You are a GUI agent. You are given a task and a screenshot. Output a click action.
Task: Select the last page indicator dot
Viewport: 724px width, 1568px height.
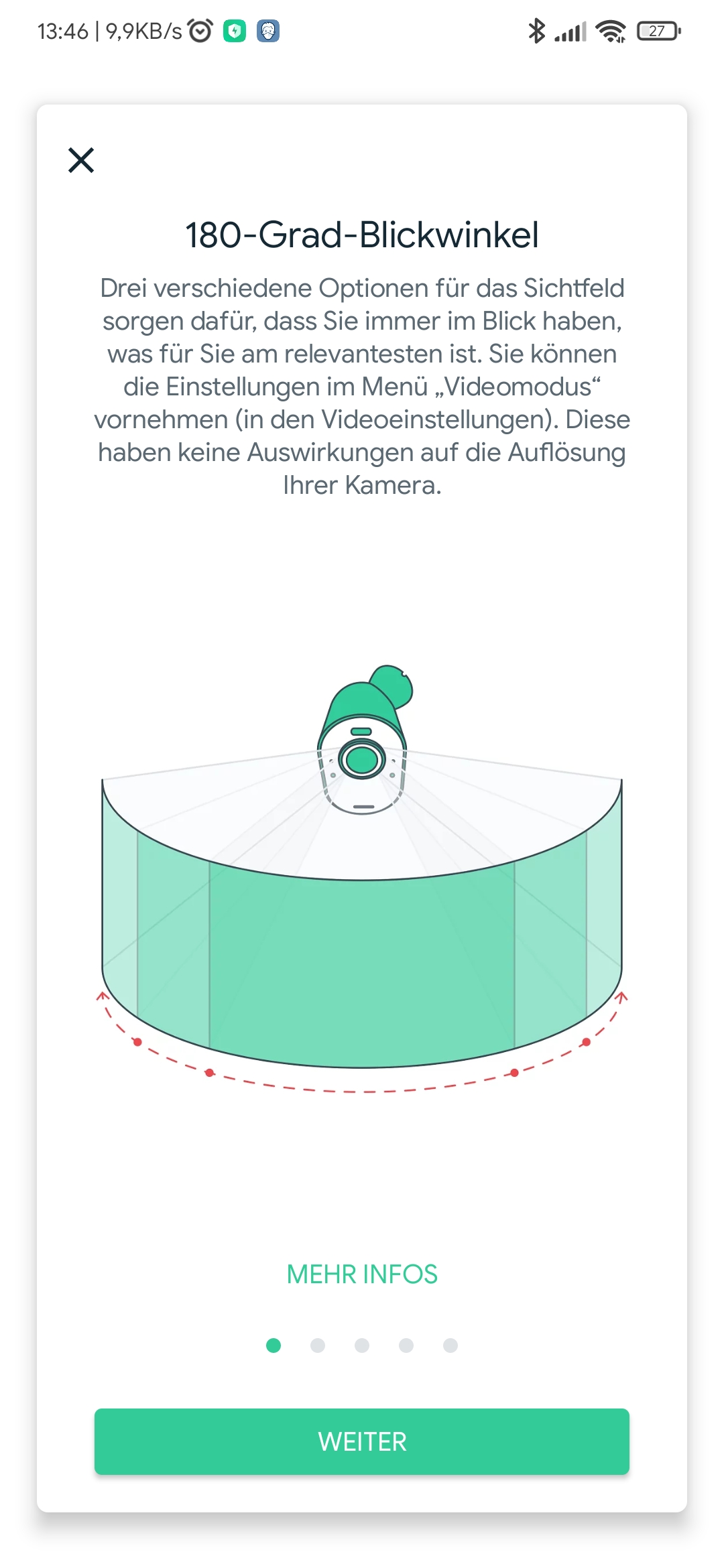(x=450, y=1346)
